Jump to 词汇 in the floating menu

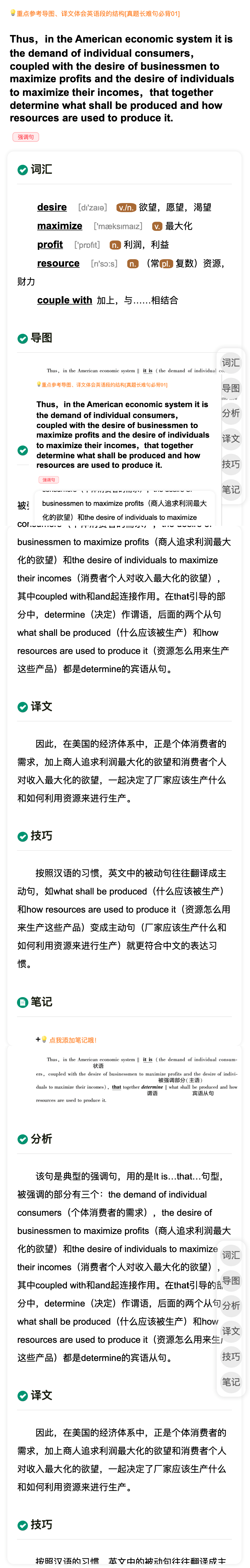click(x=230, y=363)
